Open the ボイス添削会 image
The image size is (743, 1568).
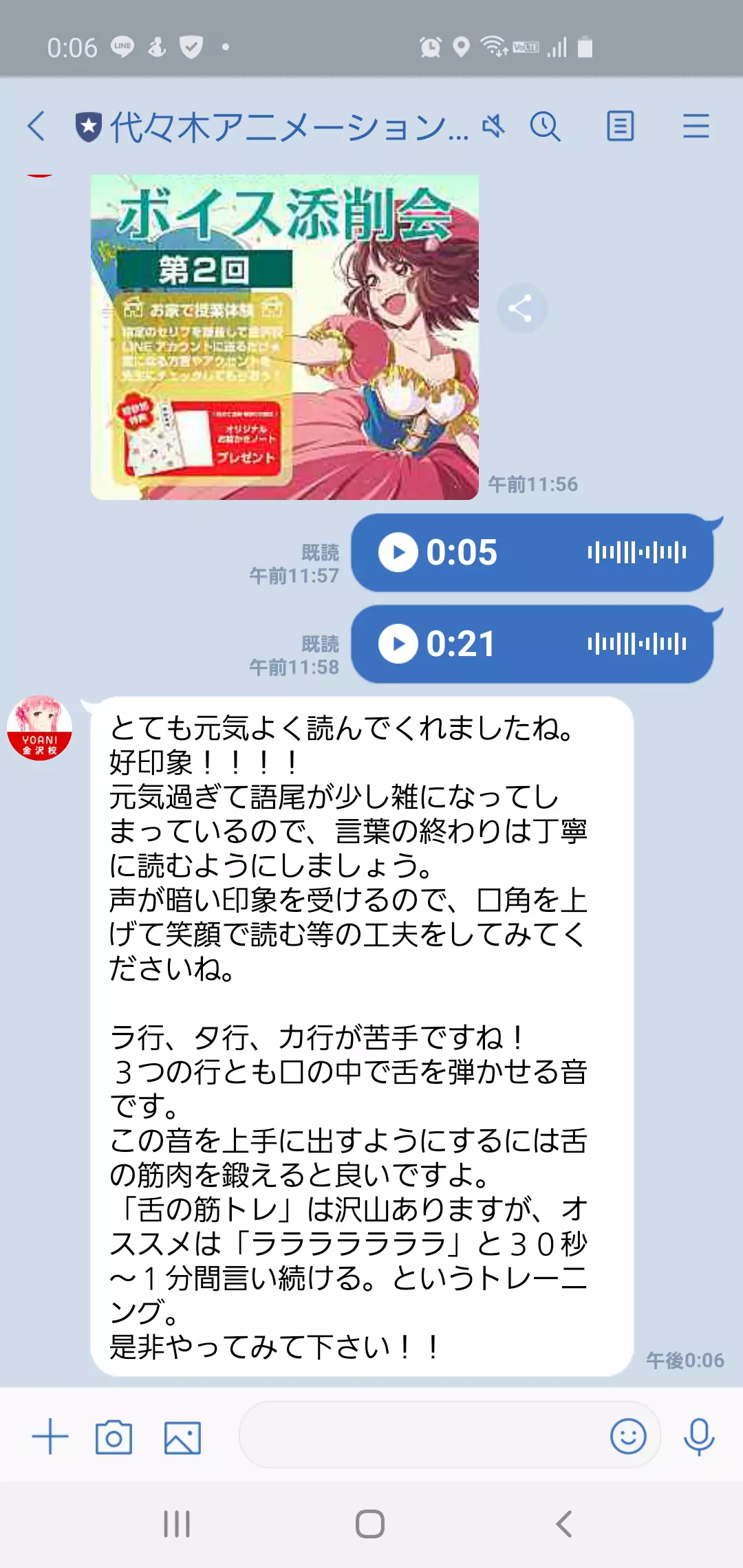pyautogui.click(x=284, y=337)
